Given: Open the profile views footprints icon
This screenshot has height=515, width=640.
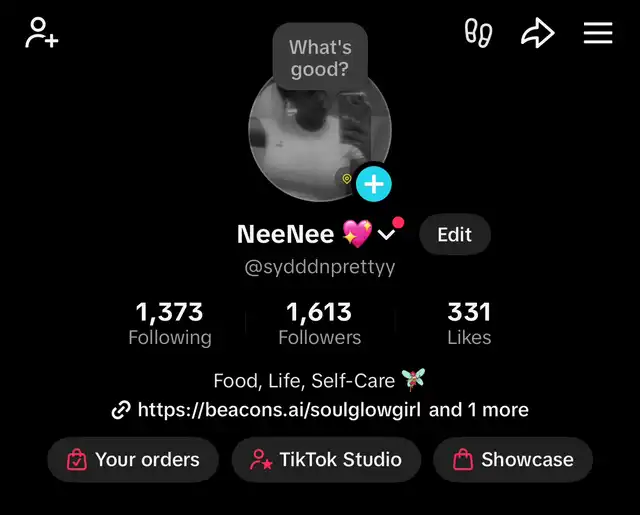Looking at the screenshot, I should click(x=478, y=33).
